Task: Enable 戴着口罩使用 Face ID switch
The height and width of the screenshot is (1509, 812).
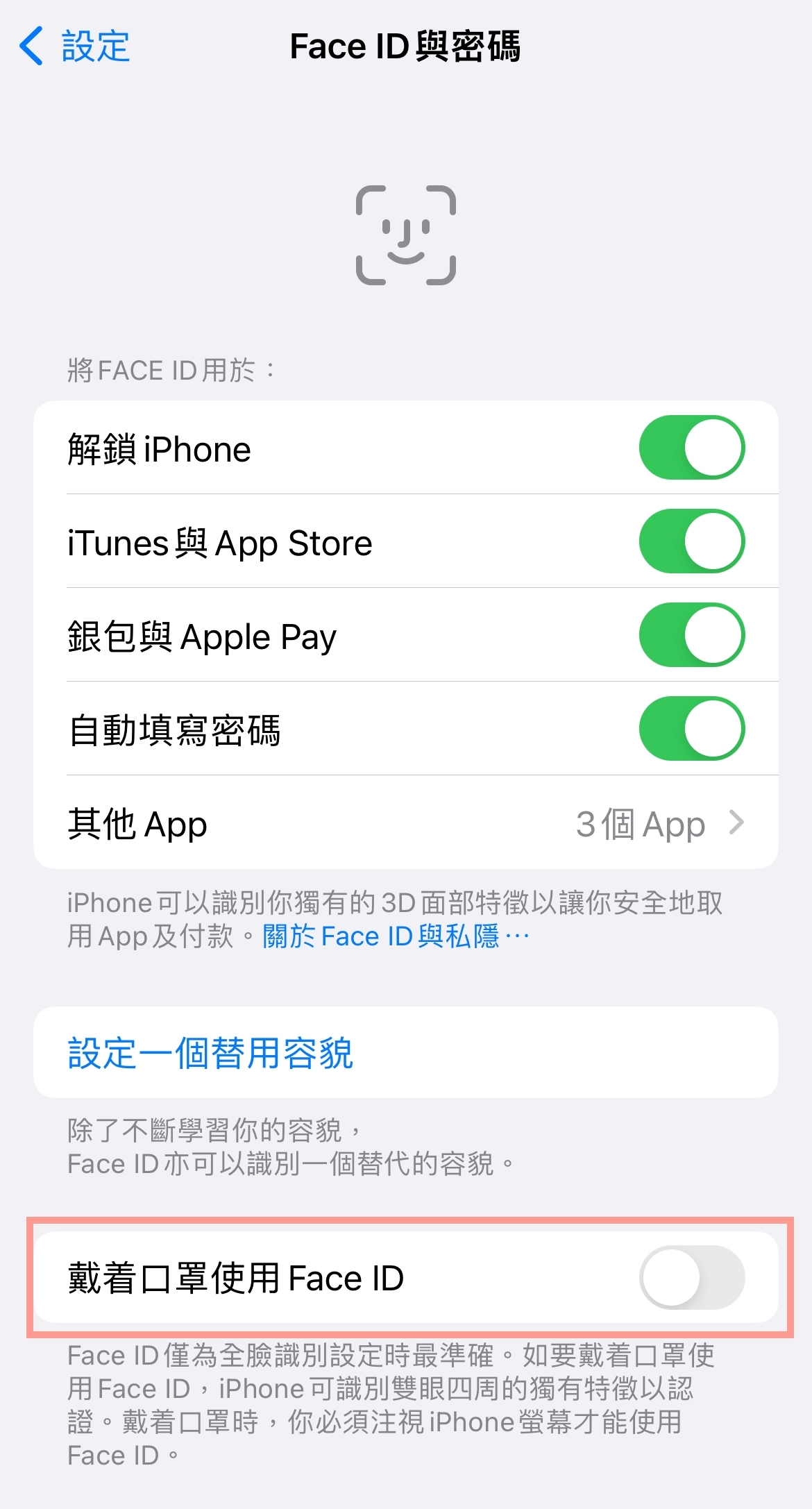Action: click(x=691, y=1277)
